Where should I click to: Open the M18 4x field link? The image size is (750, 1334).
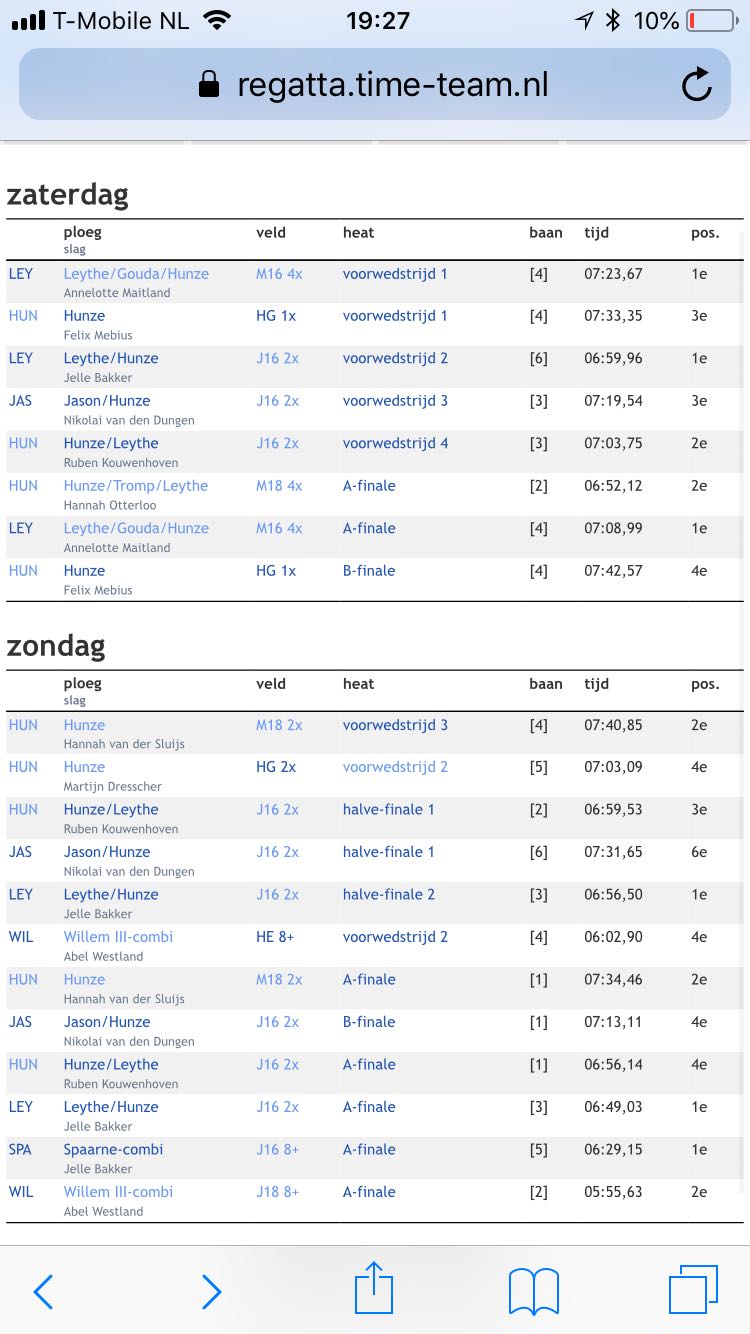click(x=279, y=486)
